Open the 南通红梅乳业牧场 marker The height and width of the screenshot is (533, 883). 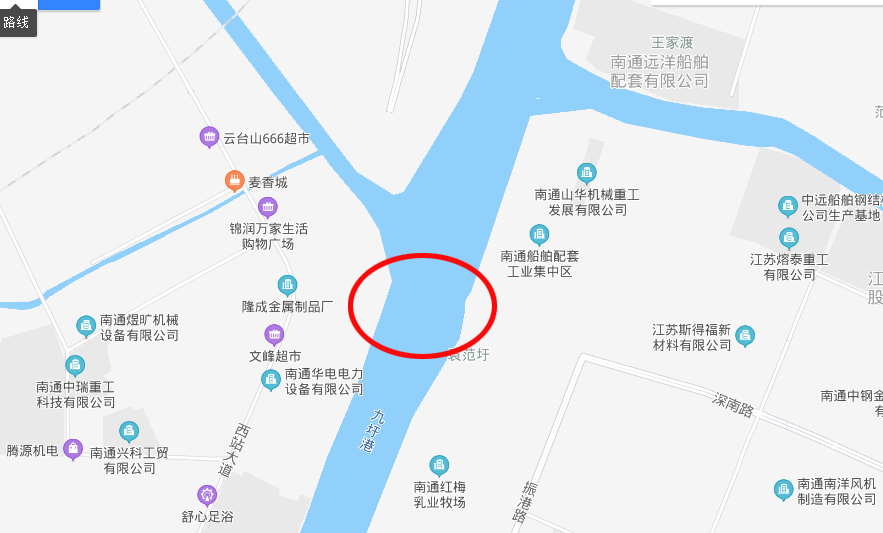point(439,464)
